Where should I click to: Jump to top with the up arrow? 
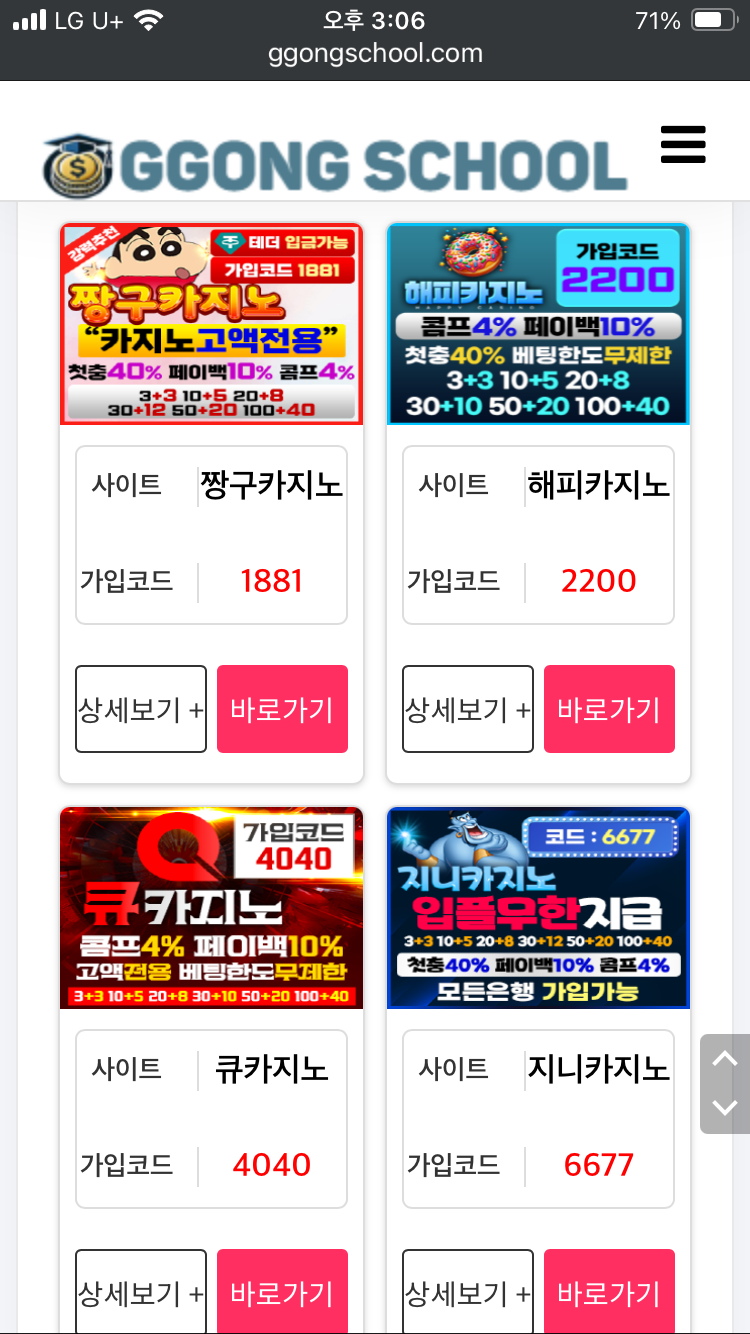click(724, 1060)
